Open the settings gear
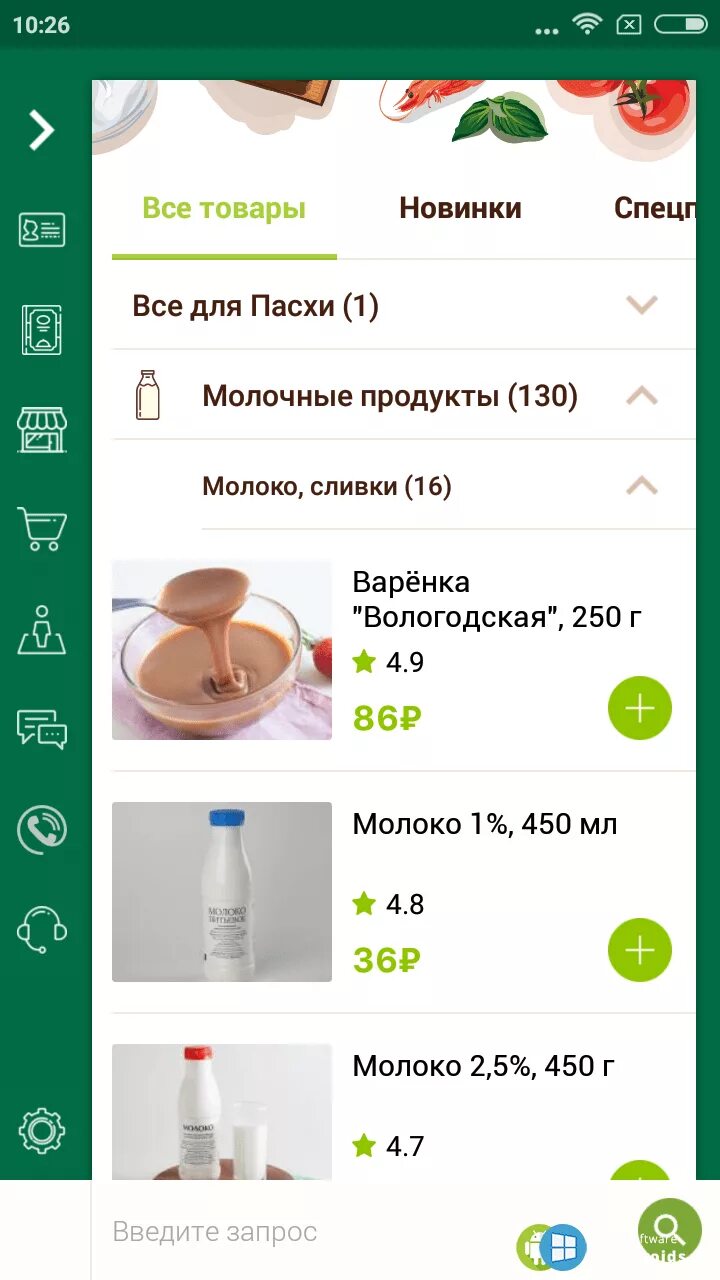The width and height of the screenshot is (720, 1280). [42, 1130]
